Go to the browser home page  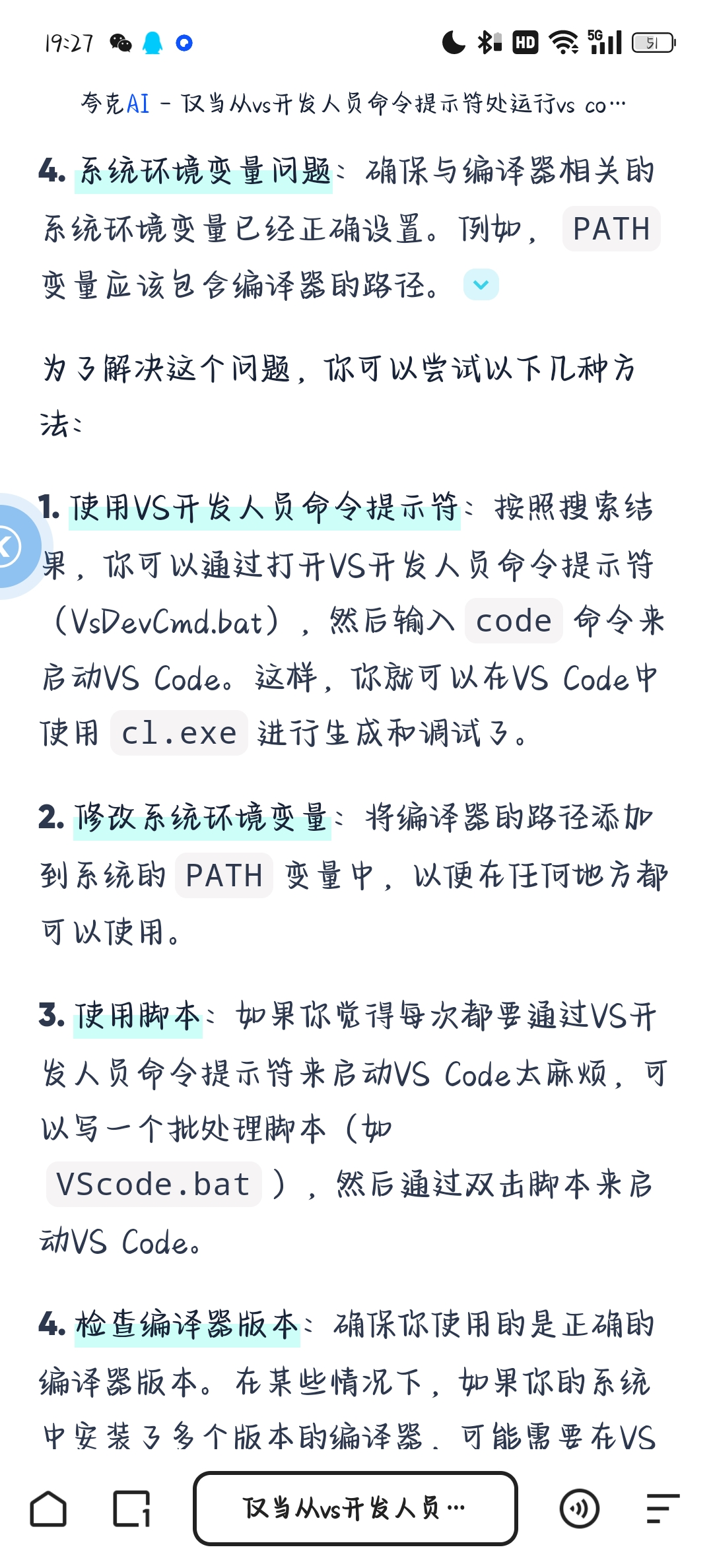tap(48, 1509)
